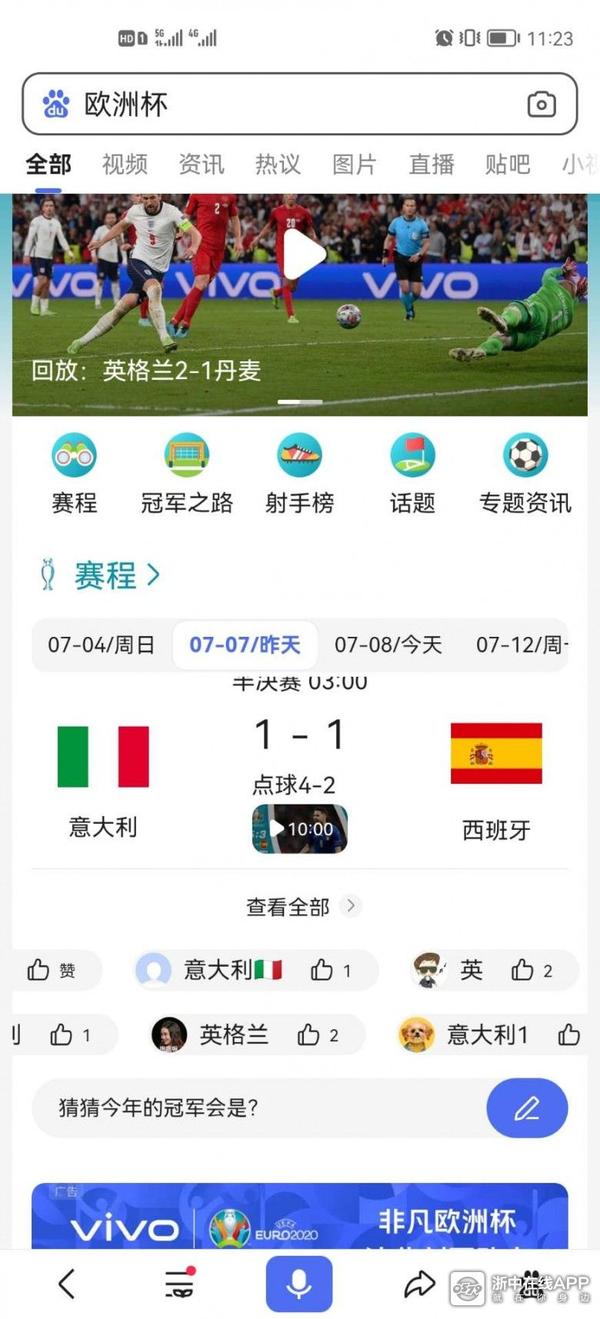Switch to the 图片 tab
The image size is (600, 1319).
(x=354, y=164)
